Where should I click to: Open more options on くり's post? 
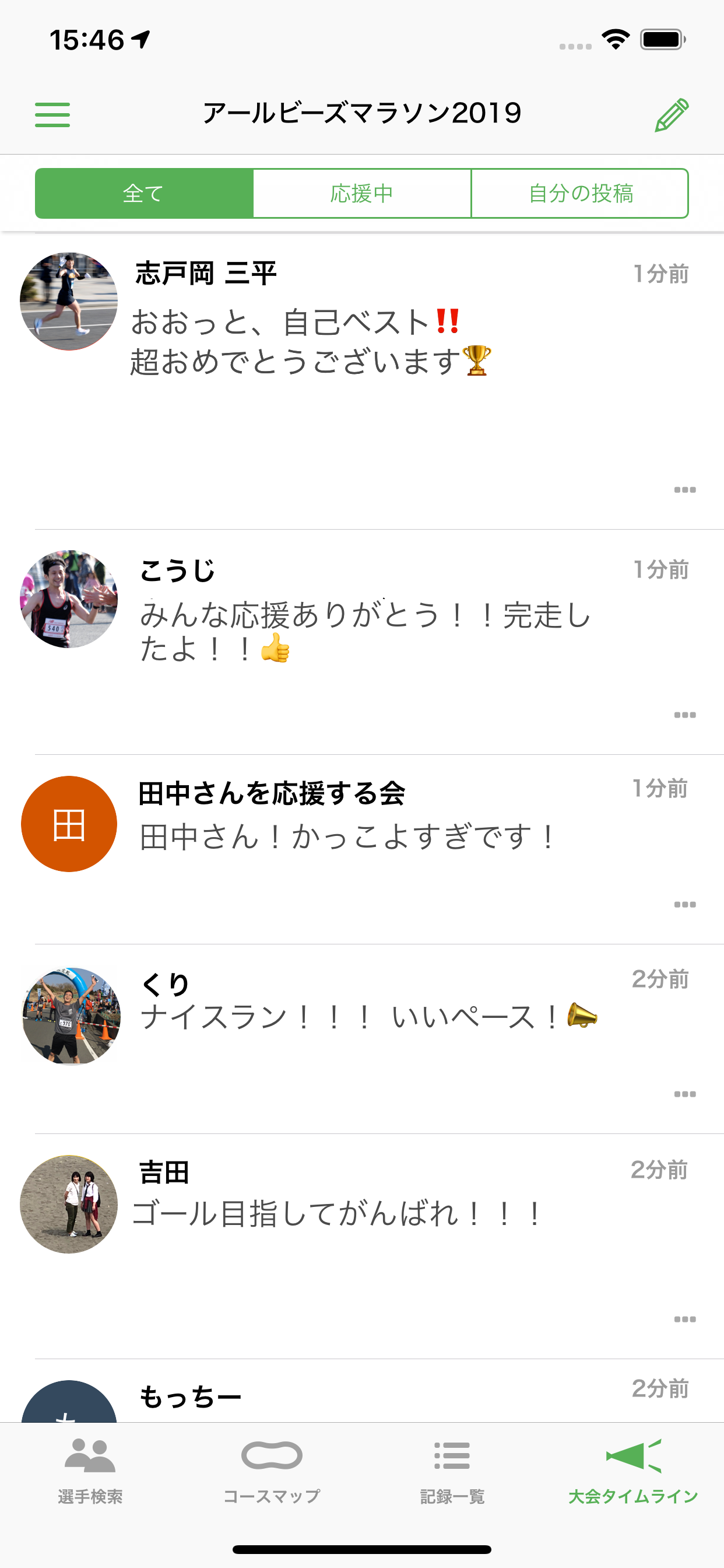(684, 1094)
